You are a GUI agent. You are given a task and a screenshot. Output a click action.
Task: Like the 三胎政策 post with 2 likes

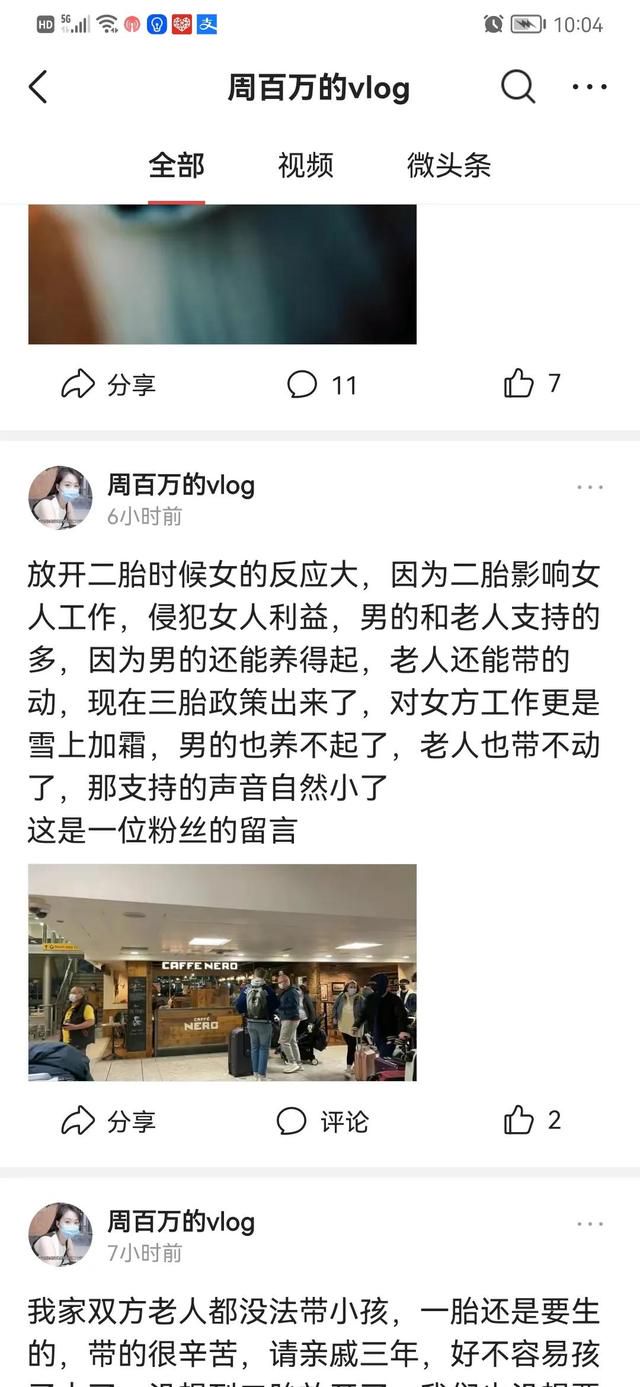[x=533, y=1120]
